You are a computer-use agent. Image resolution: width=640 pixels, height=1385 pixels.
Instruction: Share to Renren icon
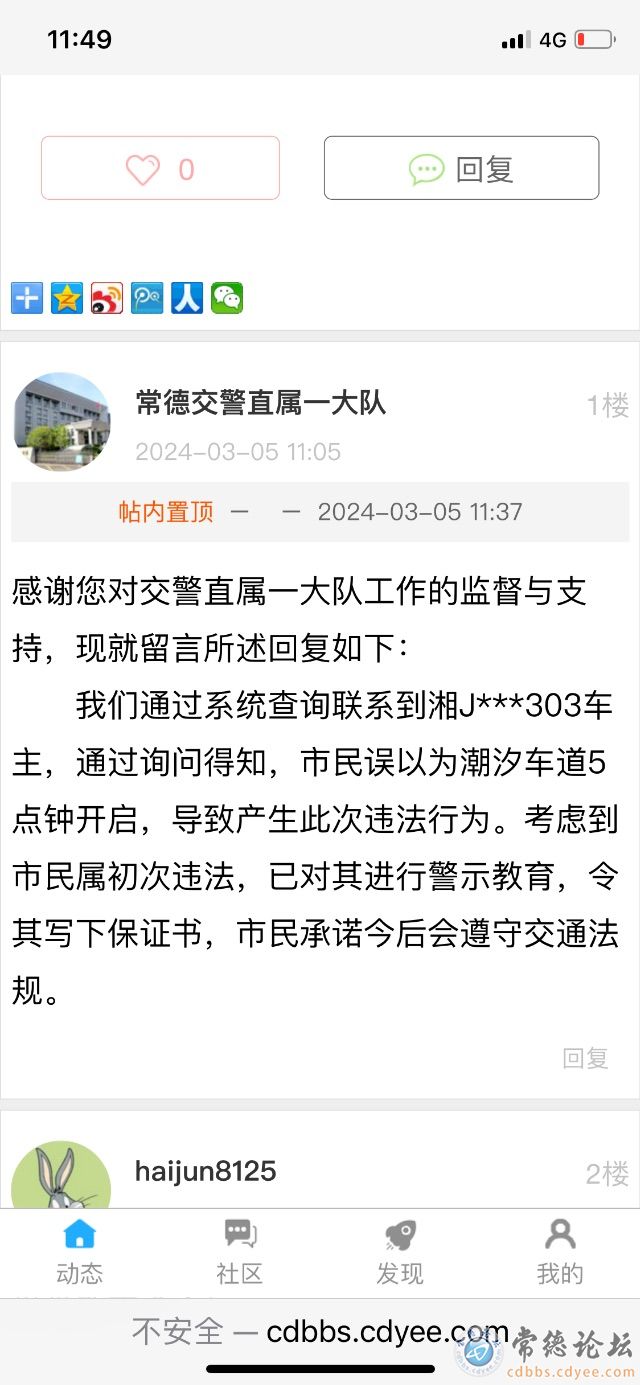tap(187, 298)
